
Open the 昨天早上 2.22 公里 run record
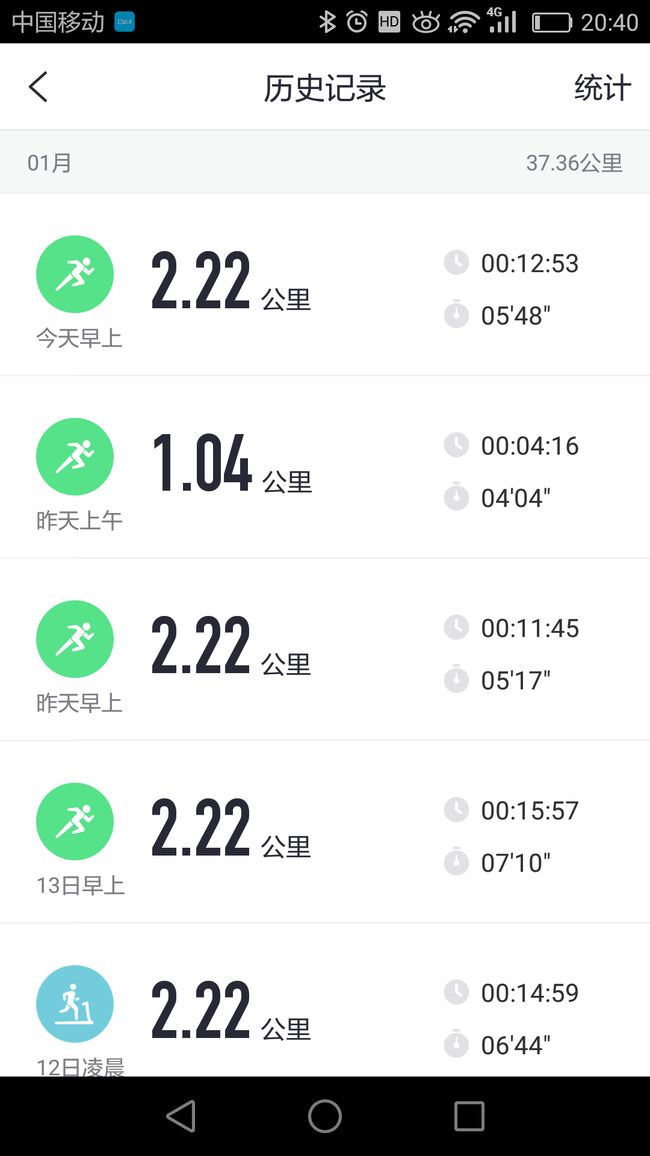(x=325, y=649)
